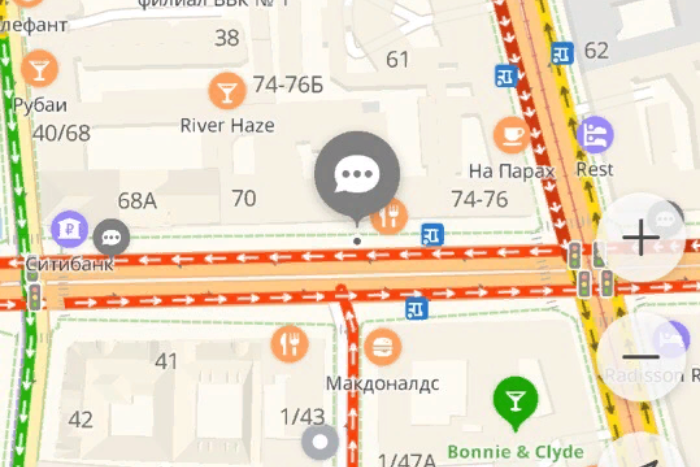Select the Ситибанк bank marker
Viewport: 700px width, 467px height.
pos(70,229)
